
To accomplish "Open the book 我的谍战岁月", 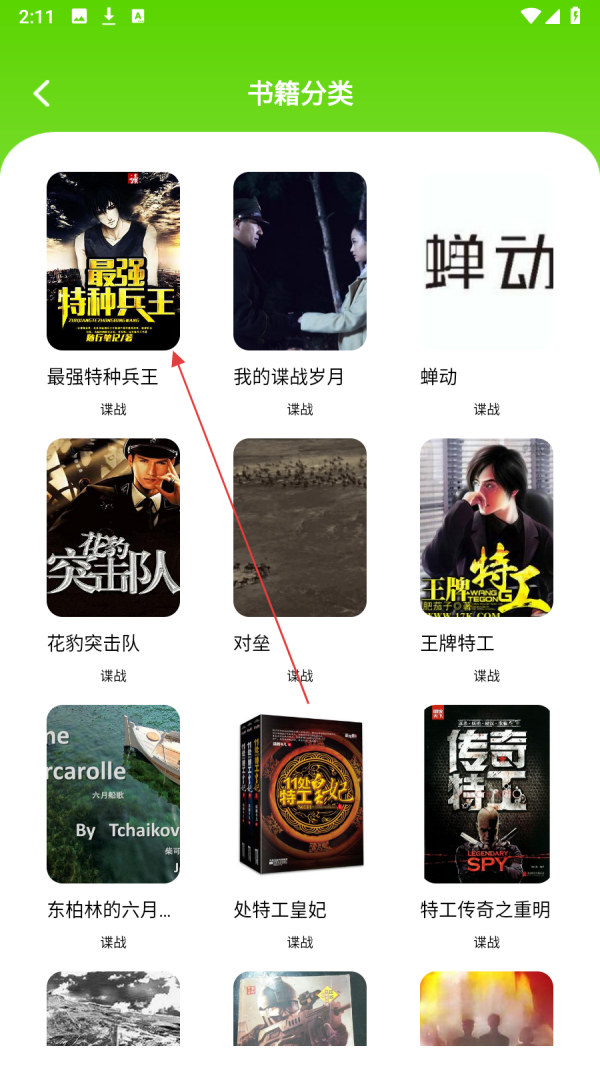I will pos(300,261).
